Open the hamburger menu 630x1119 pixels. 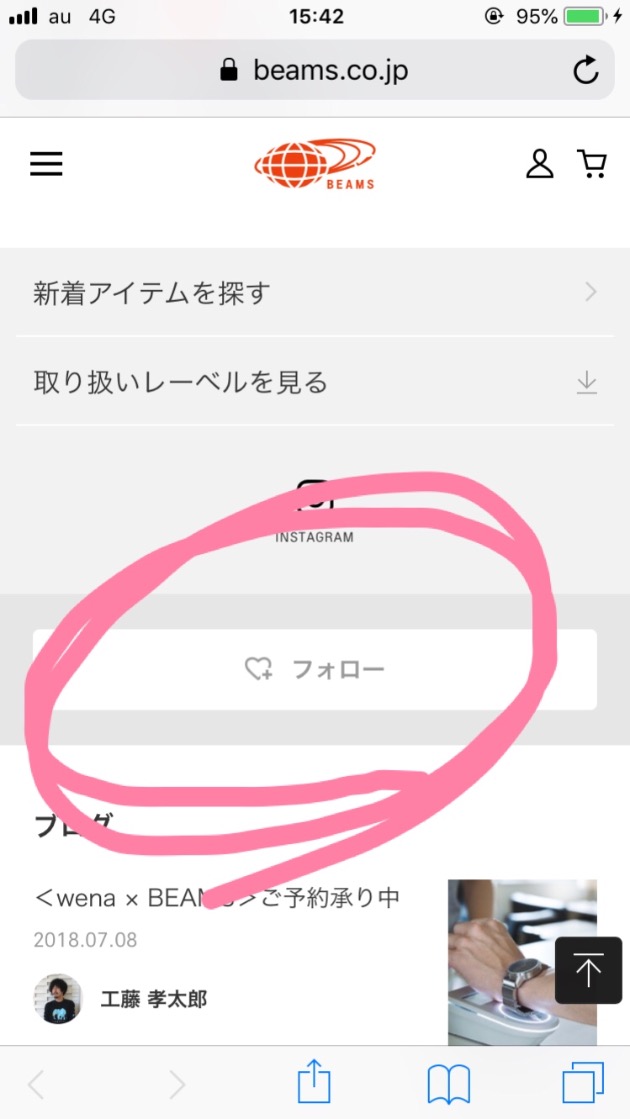point(46,164)
